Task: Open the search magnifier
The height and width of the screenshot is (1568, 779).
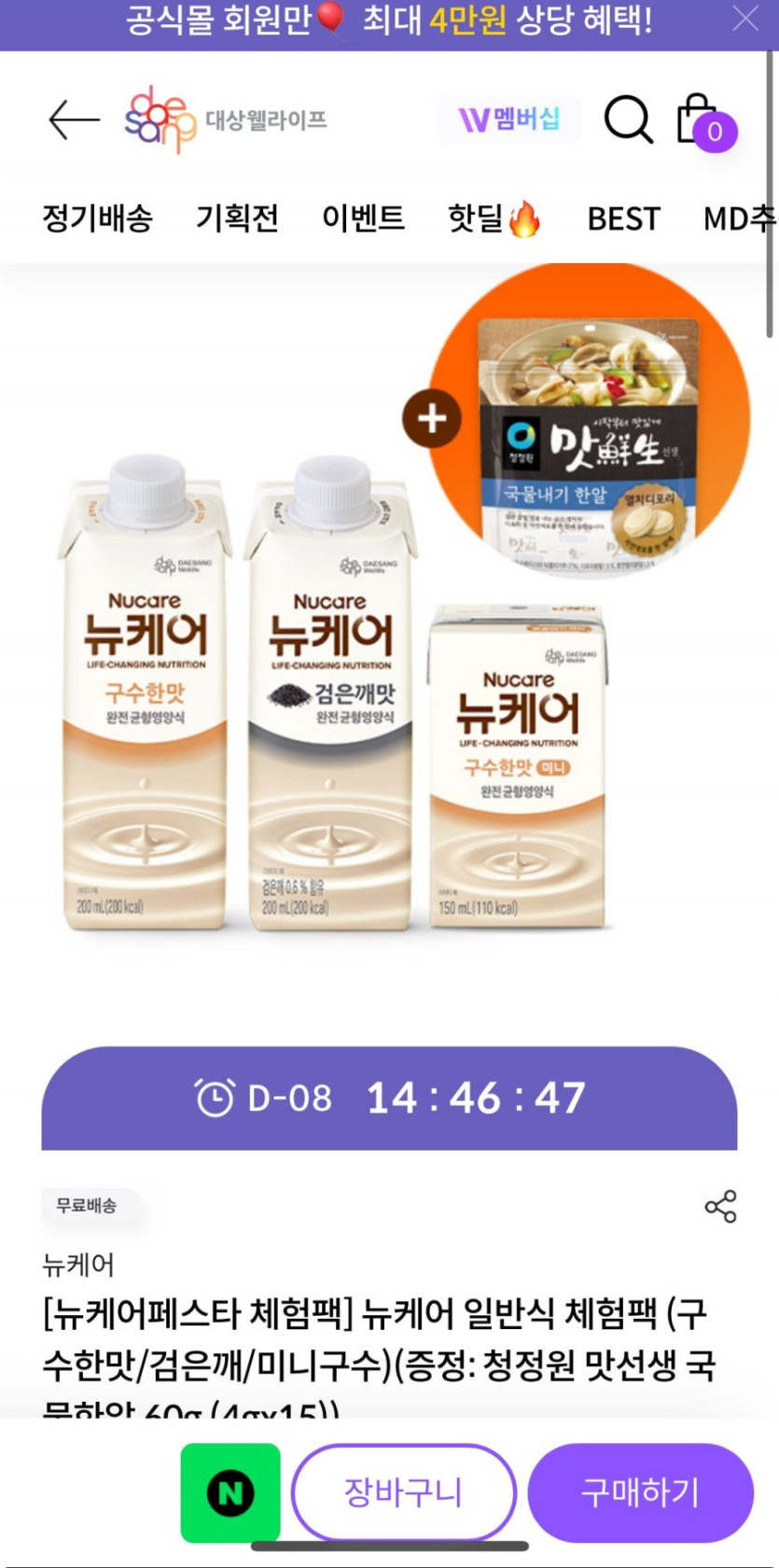Action: pyautogui.click(x=629, y=119)
